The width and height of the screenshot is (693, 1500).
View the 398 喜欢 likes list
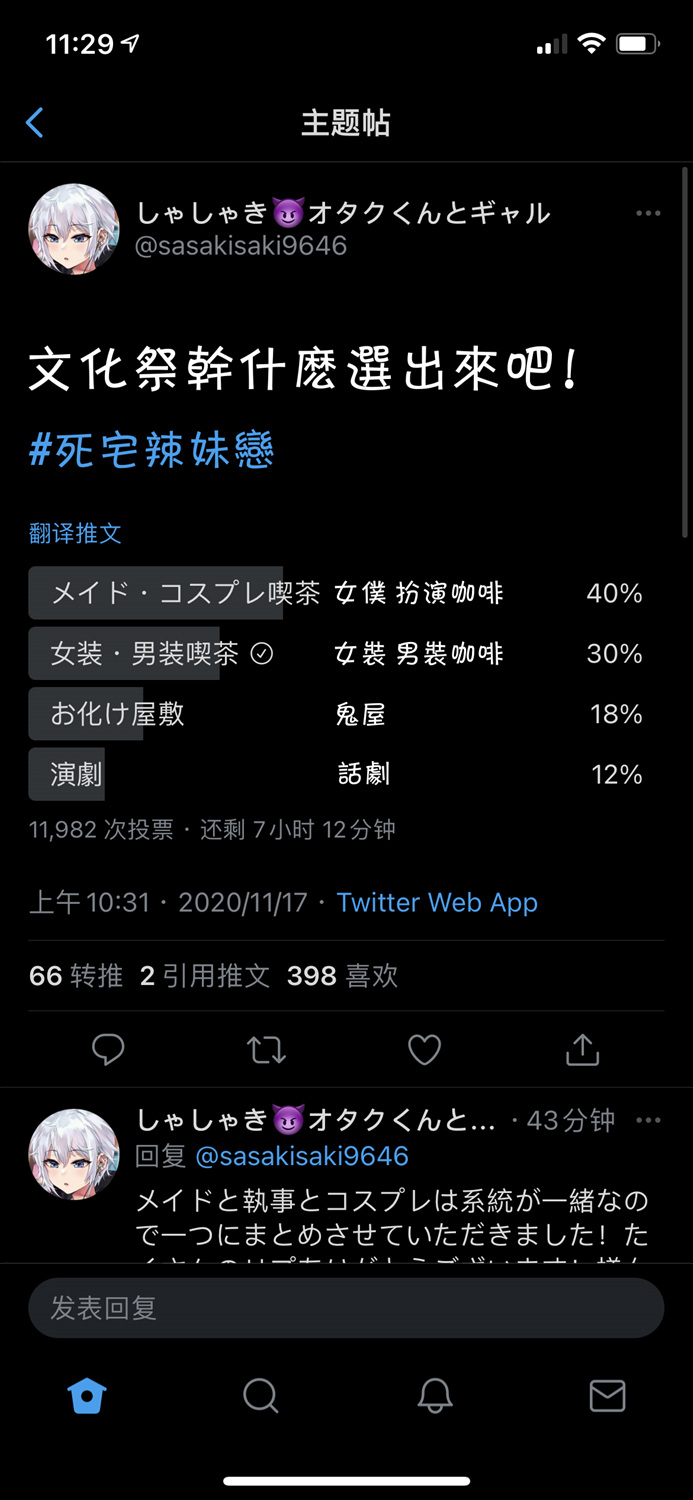tap(342, 976)
